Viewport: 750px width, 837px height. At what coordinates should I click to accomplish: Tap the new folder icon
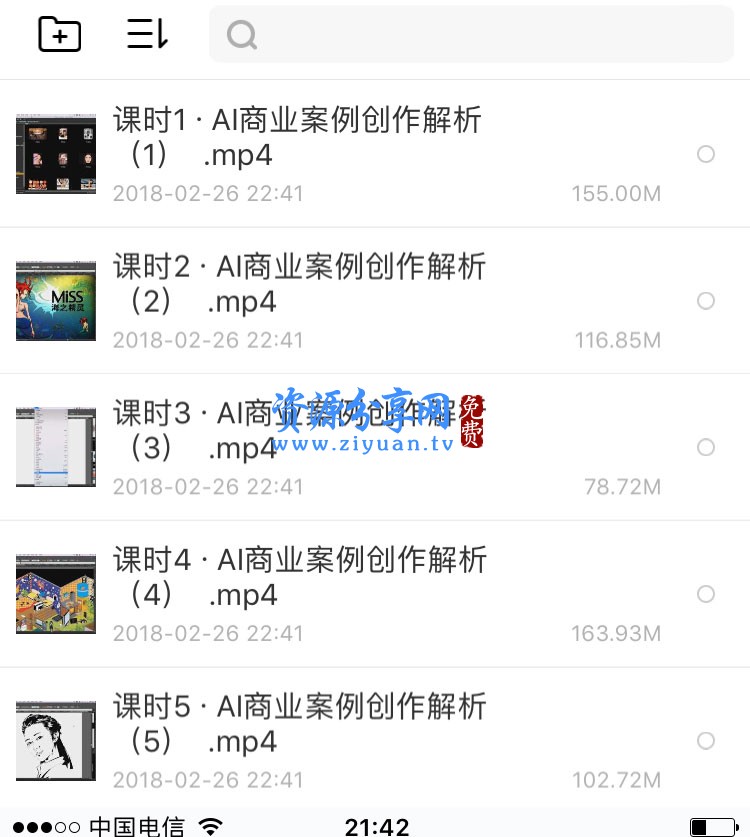pos(58,33)
